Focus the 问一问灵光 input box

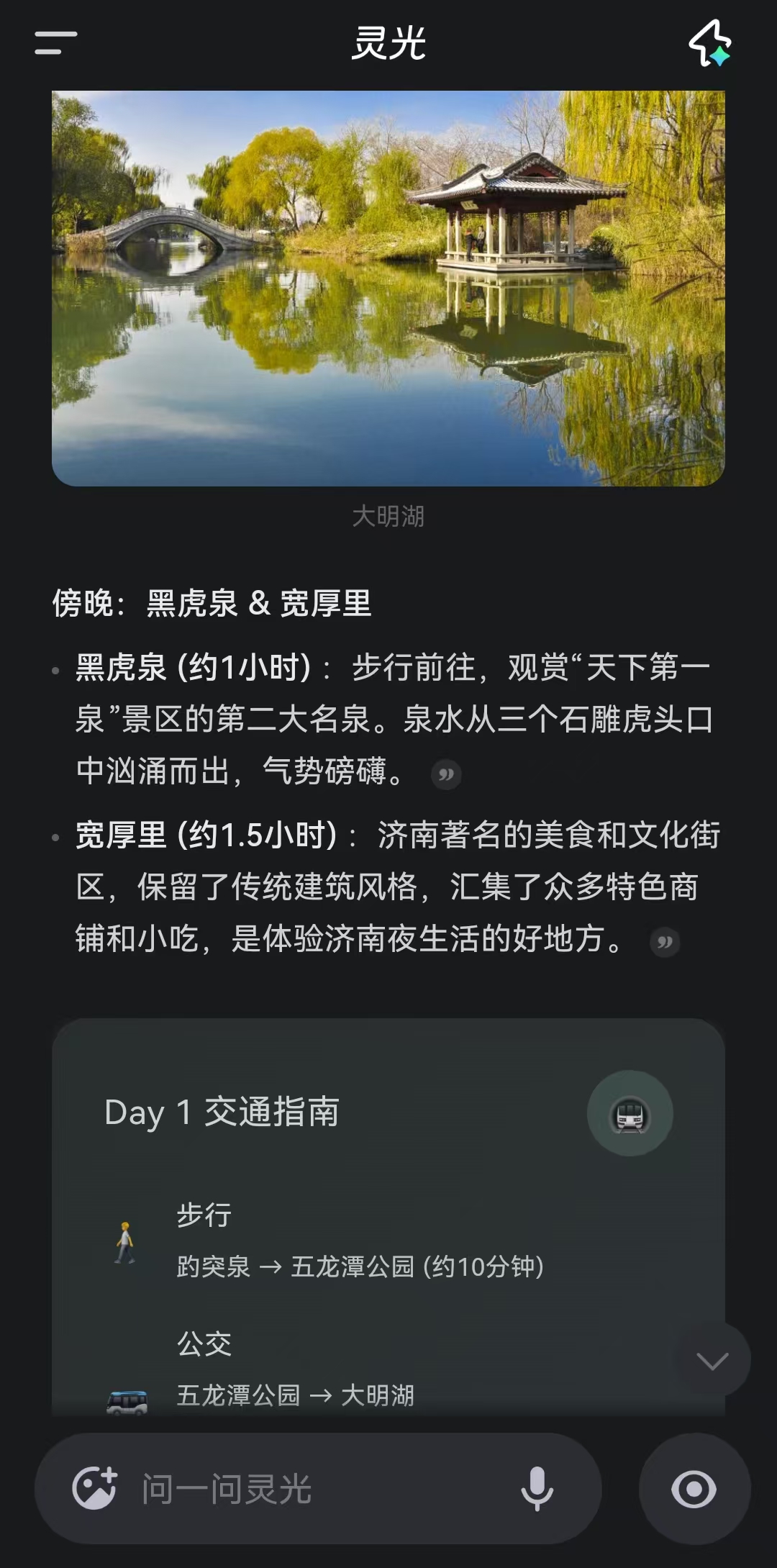[317, 1489]
